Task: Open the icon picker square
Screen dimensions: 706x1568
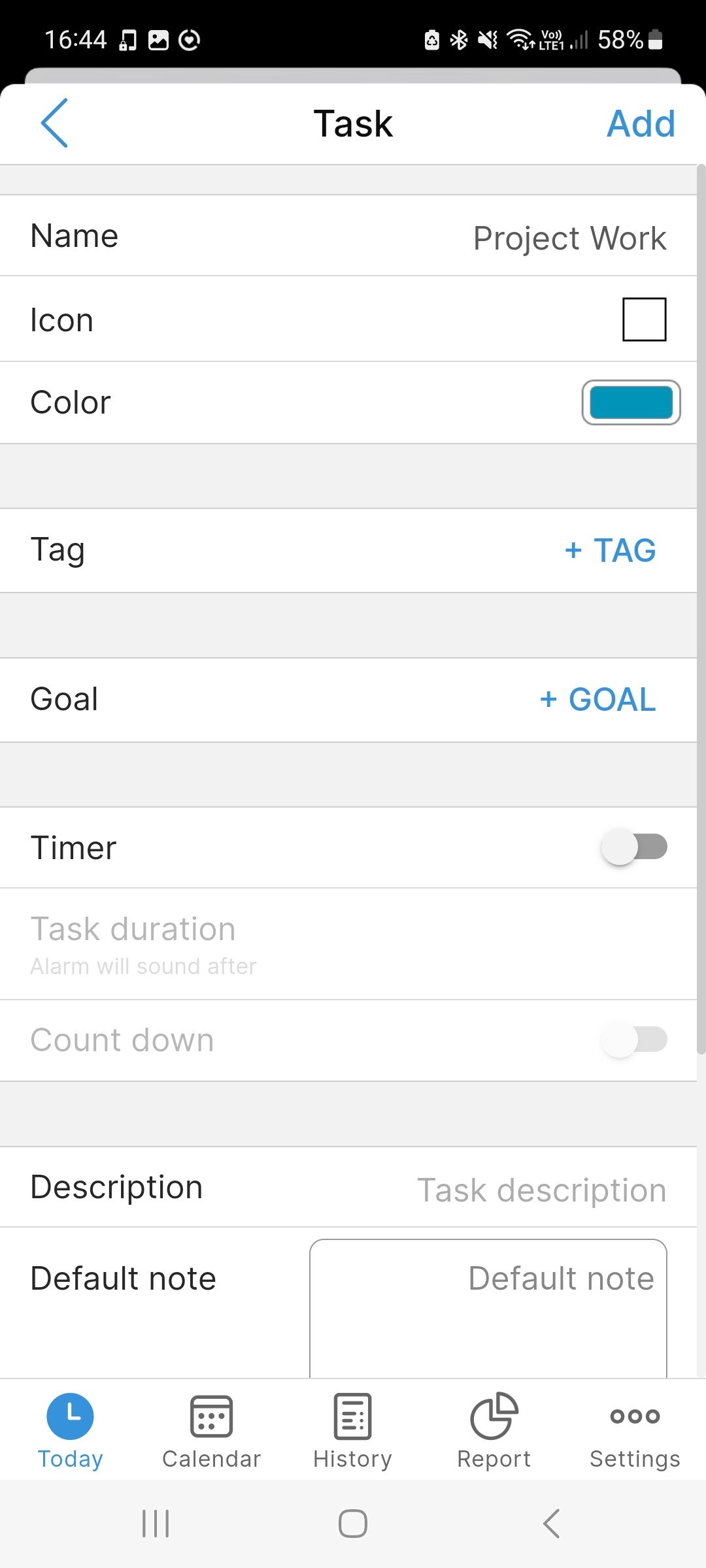Action: pyautogui.click(x=645, y=319)
